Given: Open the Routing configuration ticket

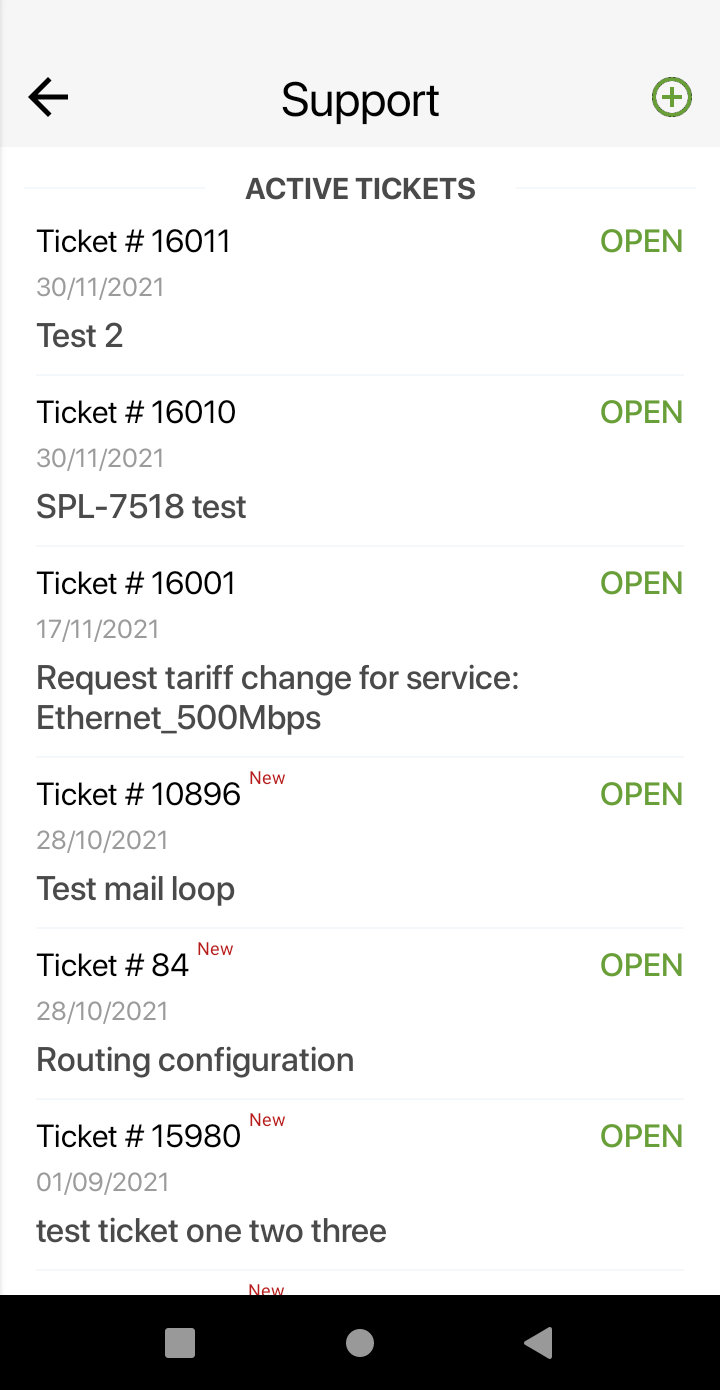Looking at the screenshot, I should 195,1059.
